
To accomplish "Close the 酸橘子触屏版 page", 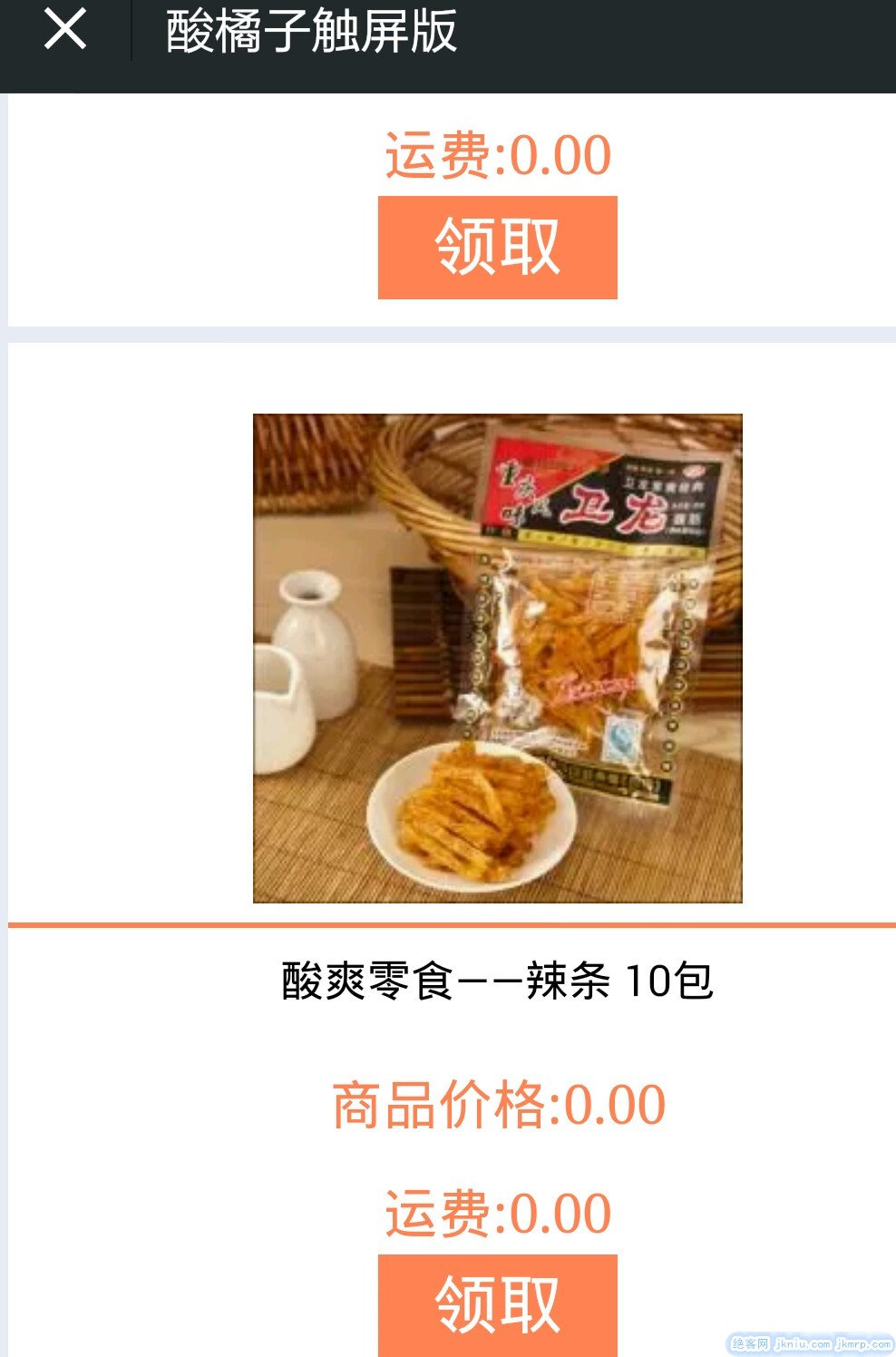I will click(x=65, y=30).
